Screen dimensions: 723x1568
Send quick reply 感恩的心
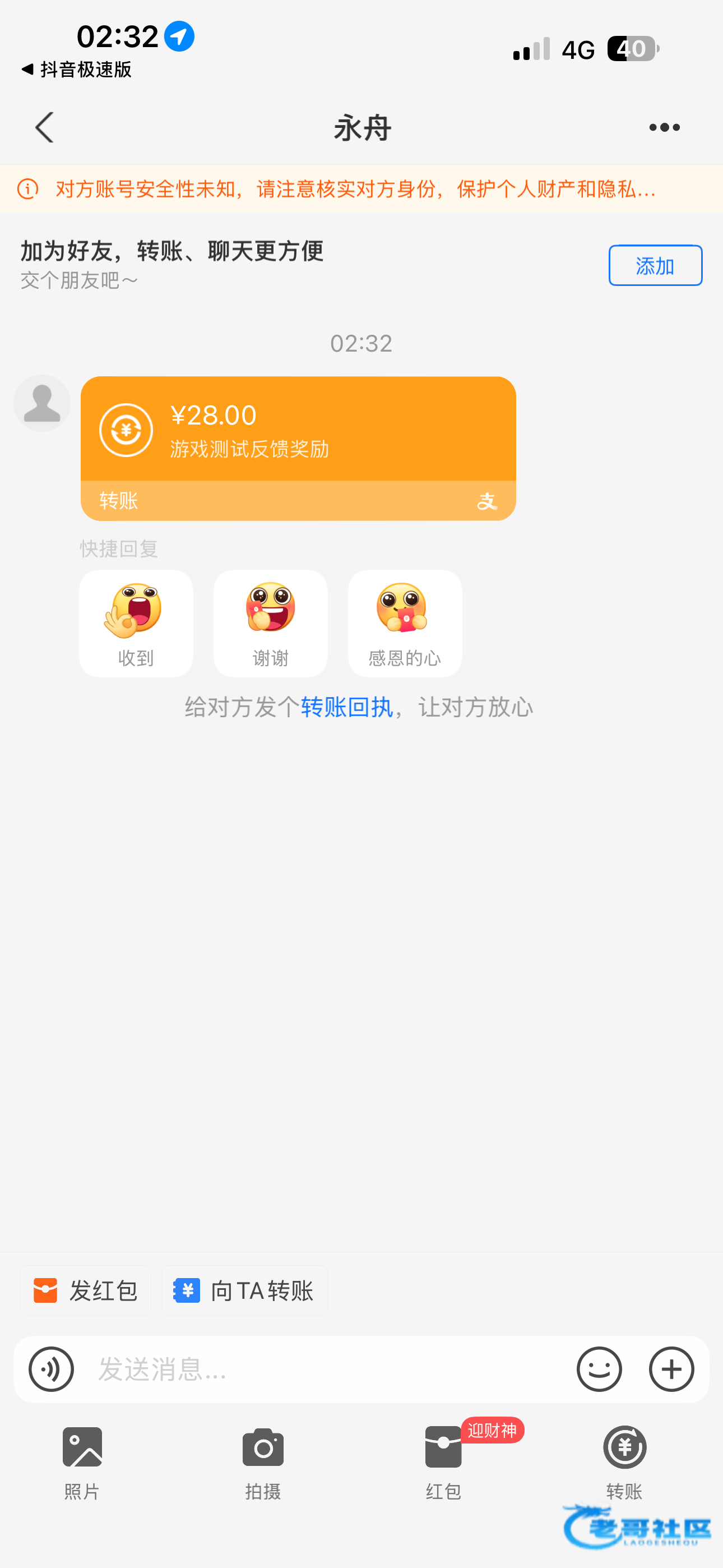tap(405, 622)
